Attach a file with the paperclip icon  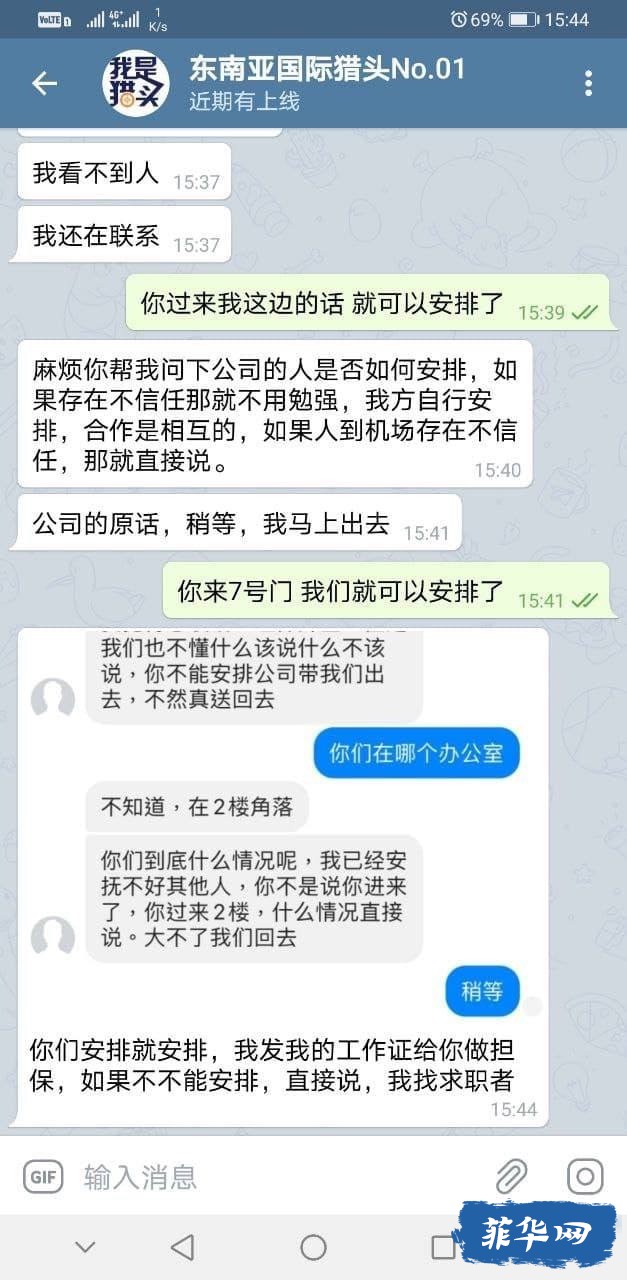click(512, 1177)
